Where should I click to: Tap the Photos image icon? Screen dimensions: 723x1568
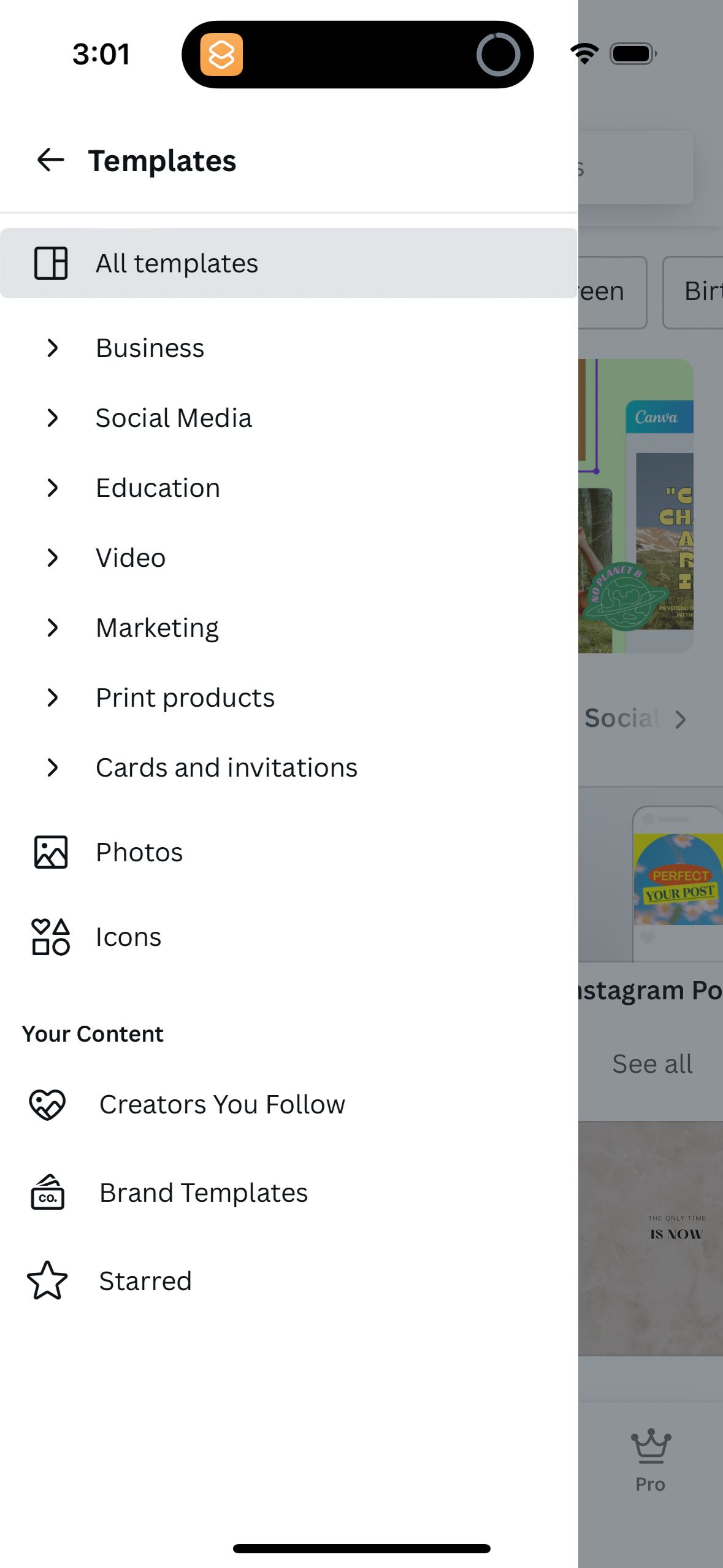(50, 851)
